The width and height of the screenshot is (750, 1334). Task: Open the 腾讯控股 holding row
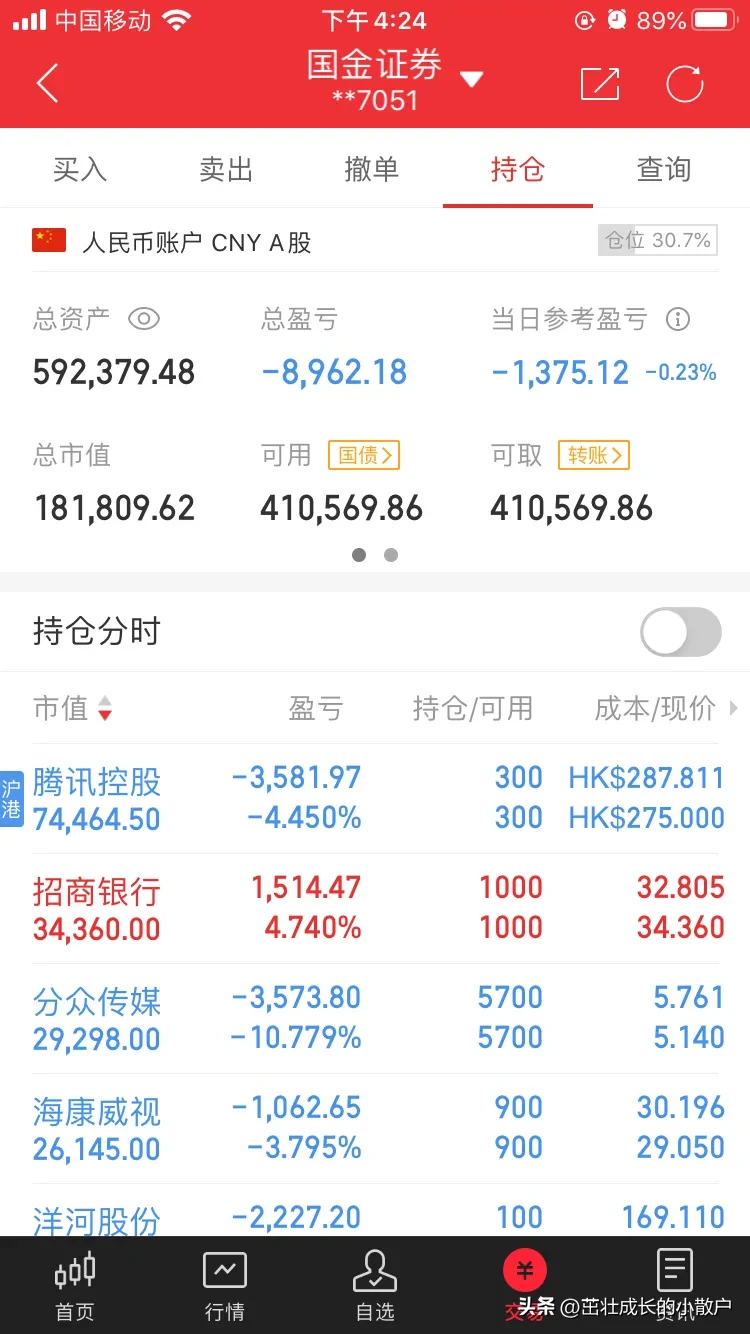[x=375, y=798]
